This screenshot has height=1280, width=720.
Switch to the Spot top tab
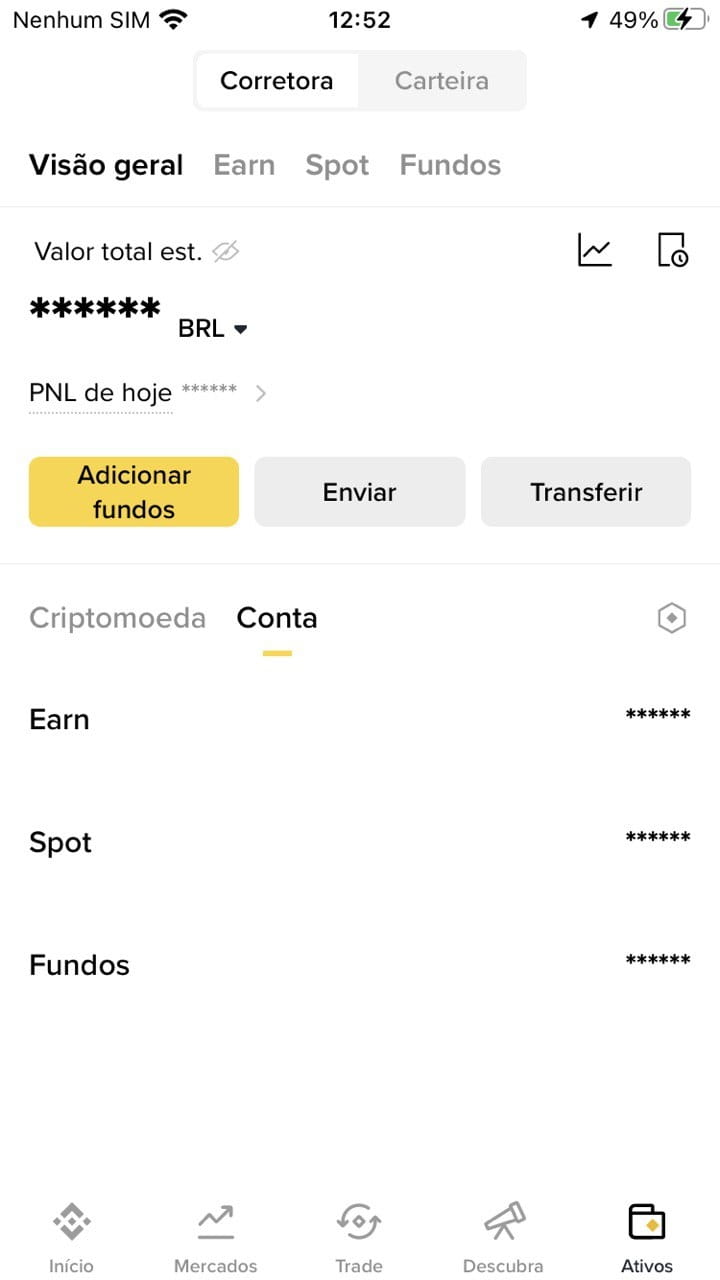click(337, 165)
